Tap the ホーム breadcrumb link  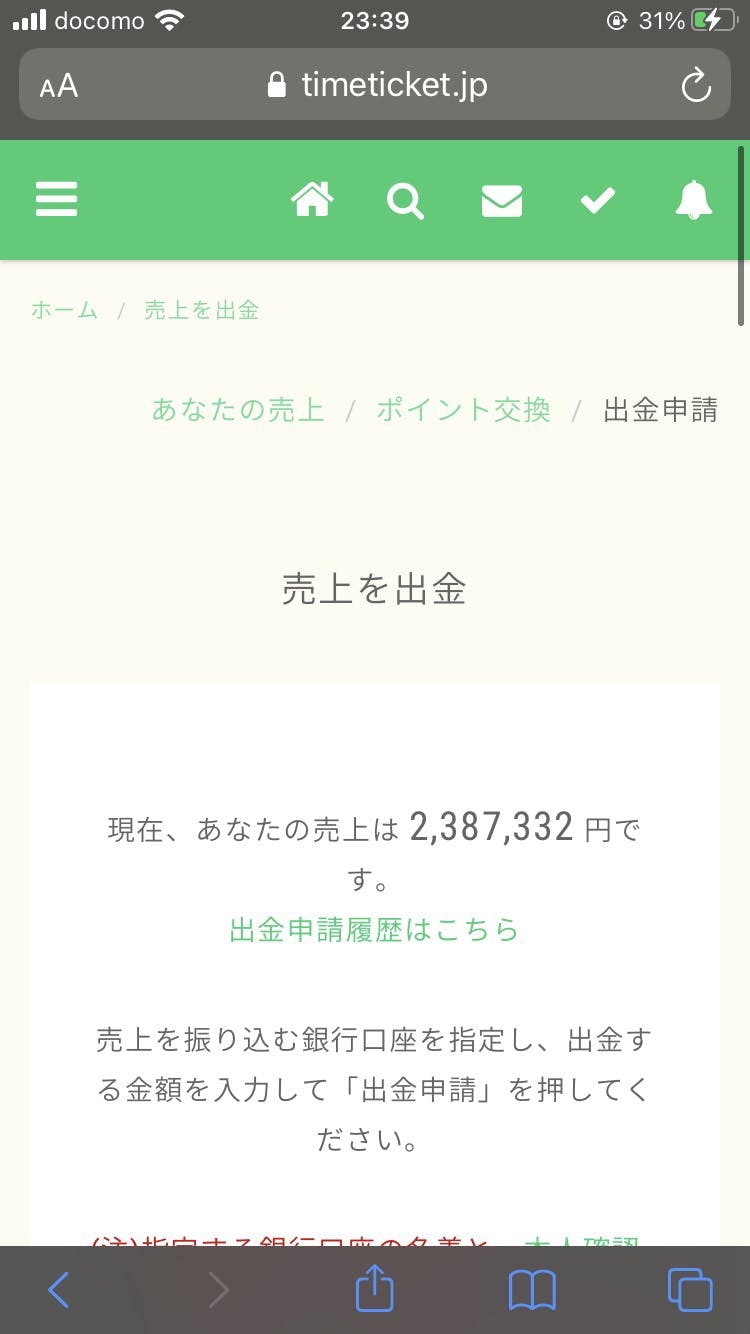pyautogui.click(x=65, y=310)
